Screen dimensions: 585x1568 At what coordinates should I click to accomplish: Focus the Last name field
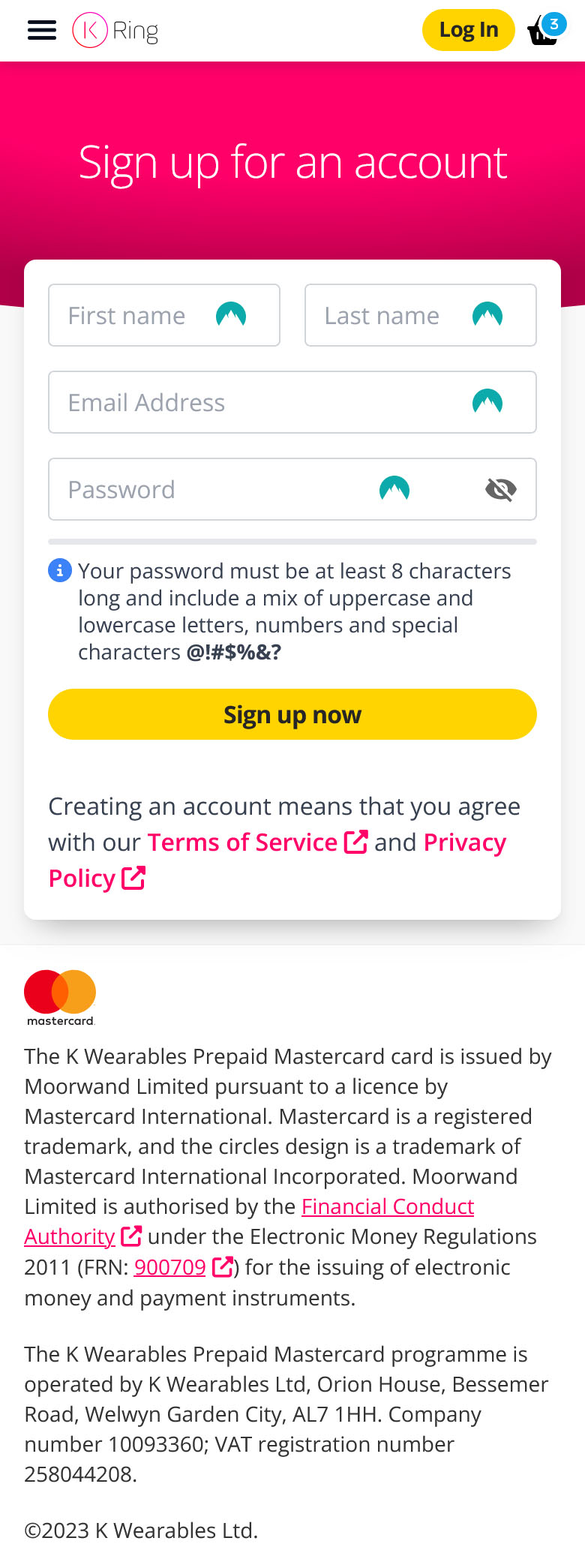(x=390, y=315)
